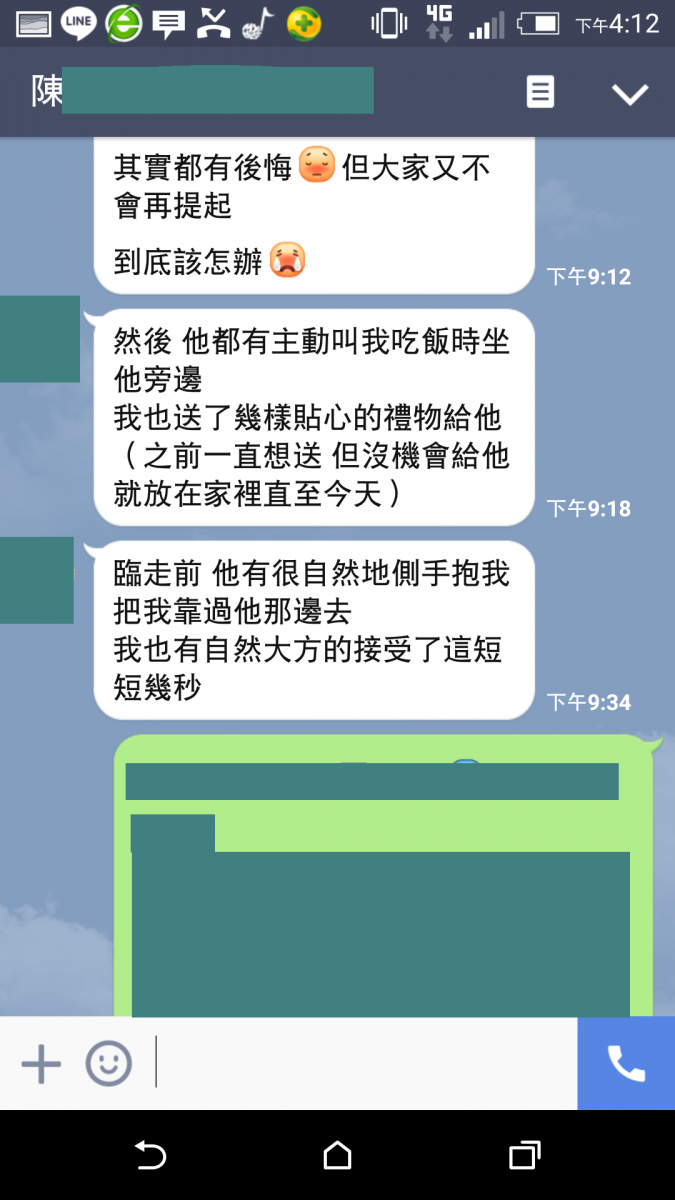Expand the chat options chevron
Screen dimensions: 675x1200
point(630,94)
